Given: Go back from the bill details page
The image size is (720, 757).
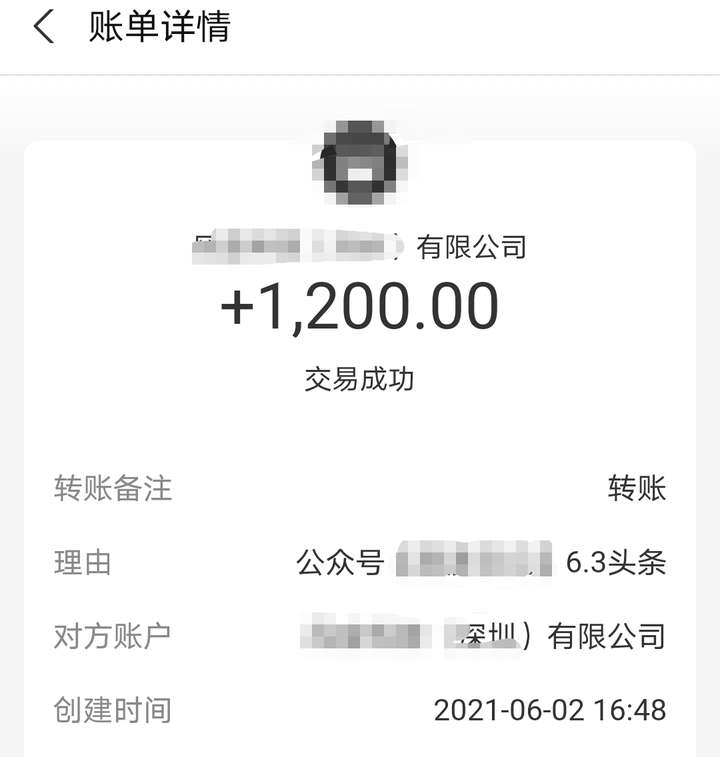Looking at the screenshot, I should pyautogui.click(x=43, y=27).
